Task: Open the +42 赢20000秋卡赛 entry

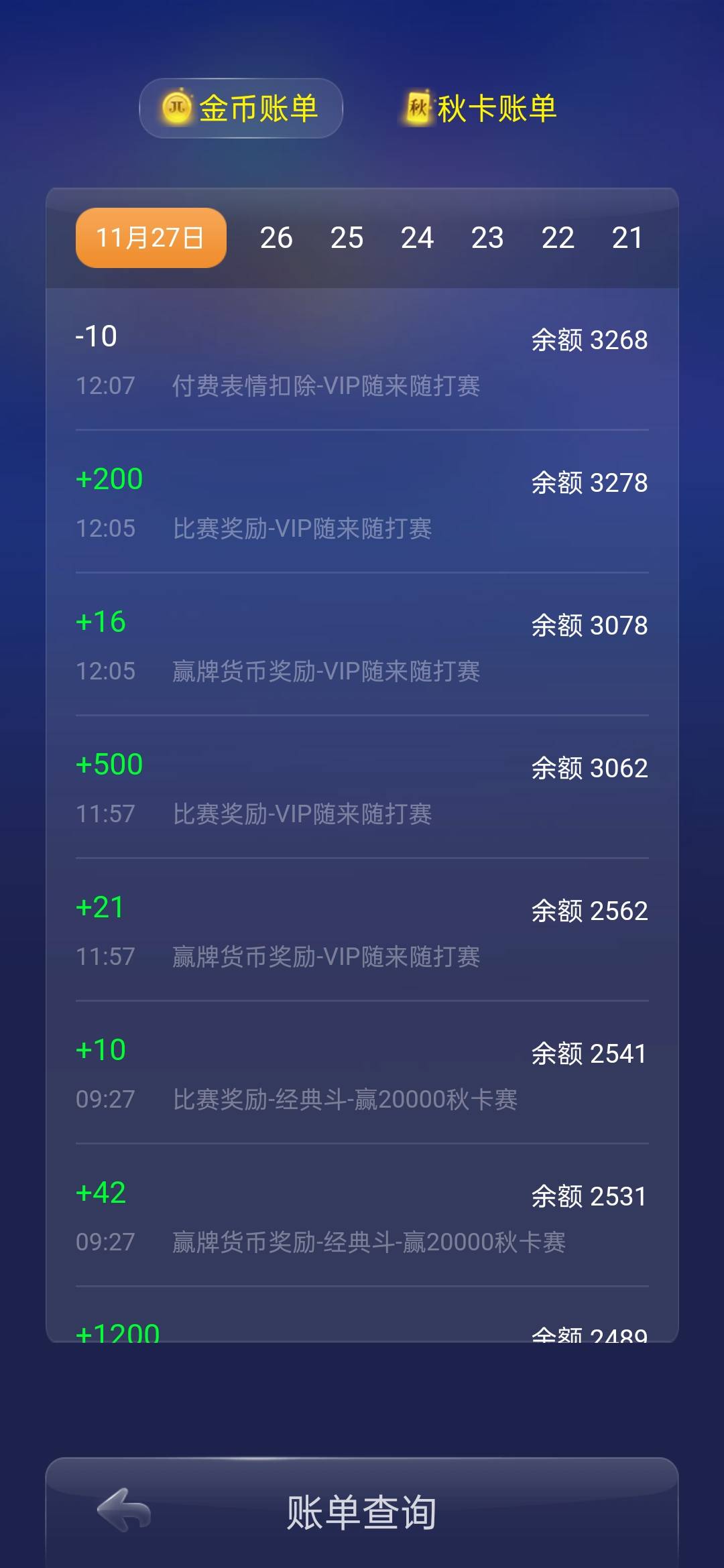Action: [x=362, y=1220]
